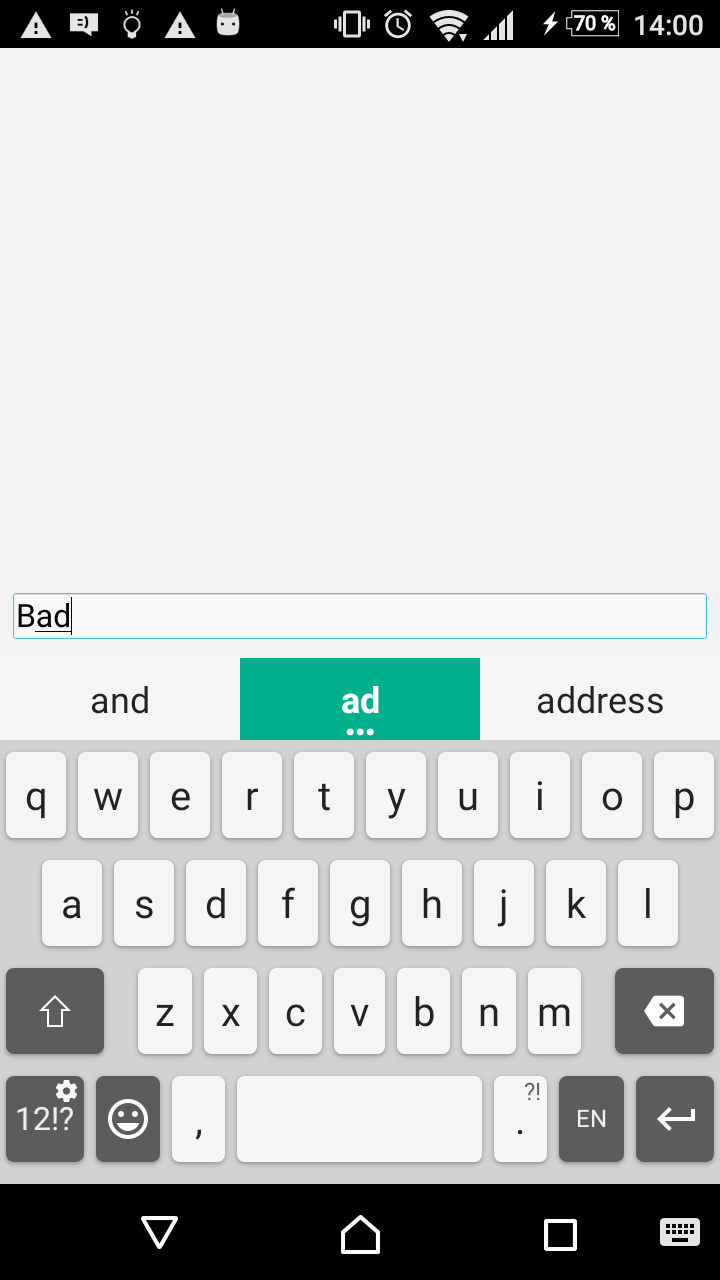Change keyboard language with EN key
The width and height of the screenshot is (720, 1280).
point(591,1118)
